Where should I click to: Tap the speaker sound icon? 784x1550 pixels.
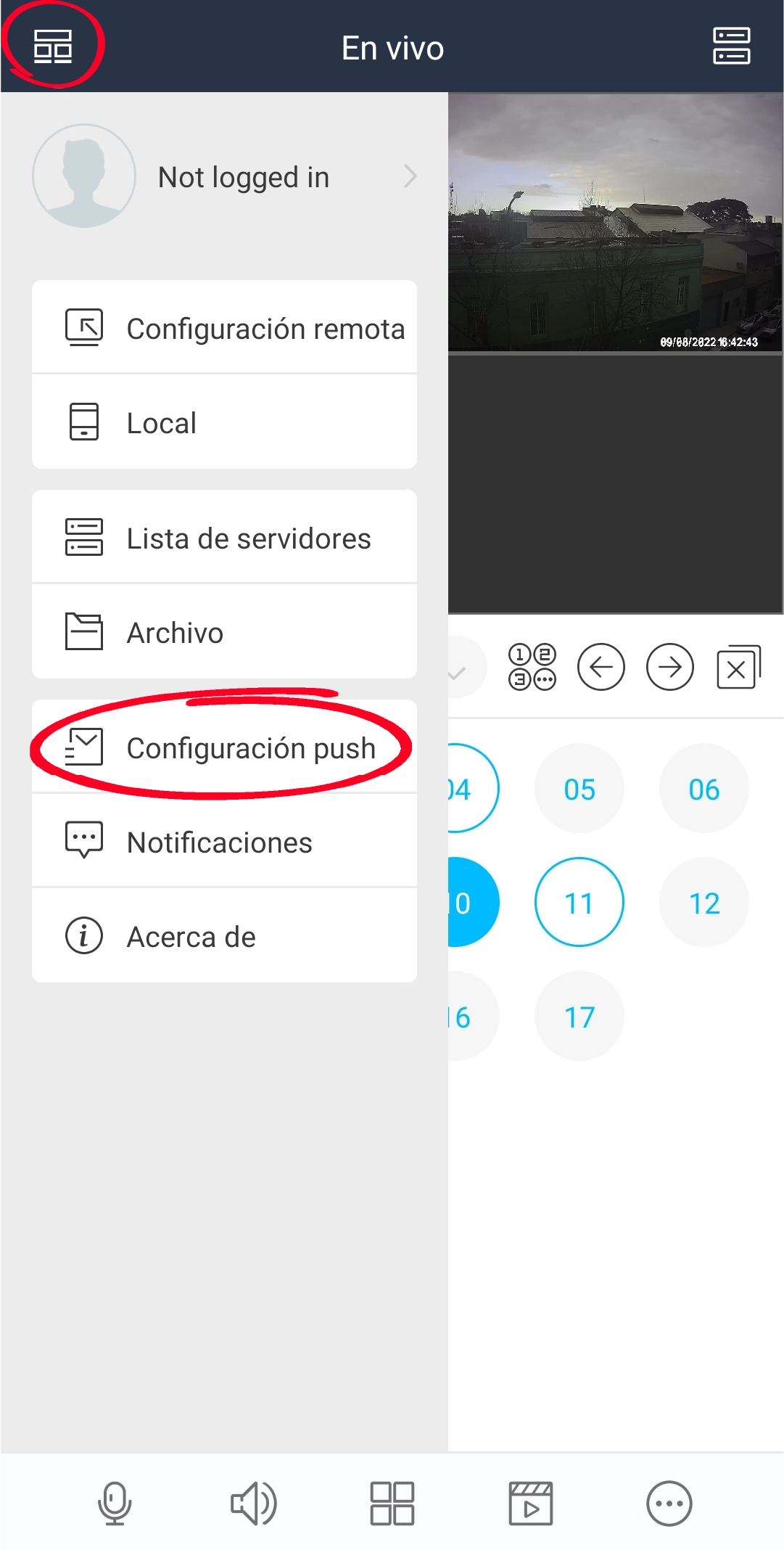click(254, 1503)
